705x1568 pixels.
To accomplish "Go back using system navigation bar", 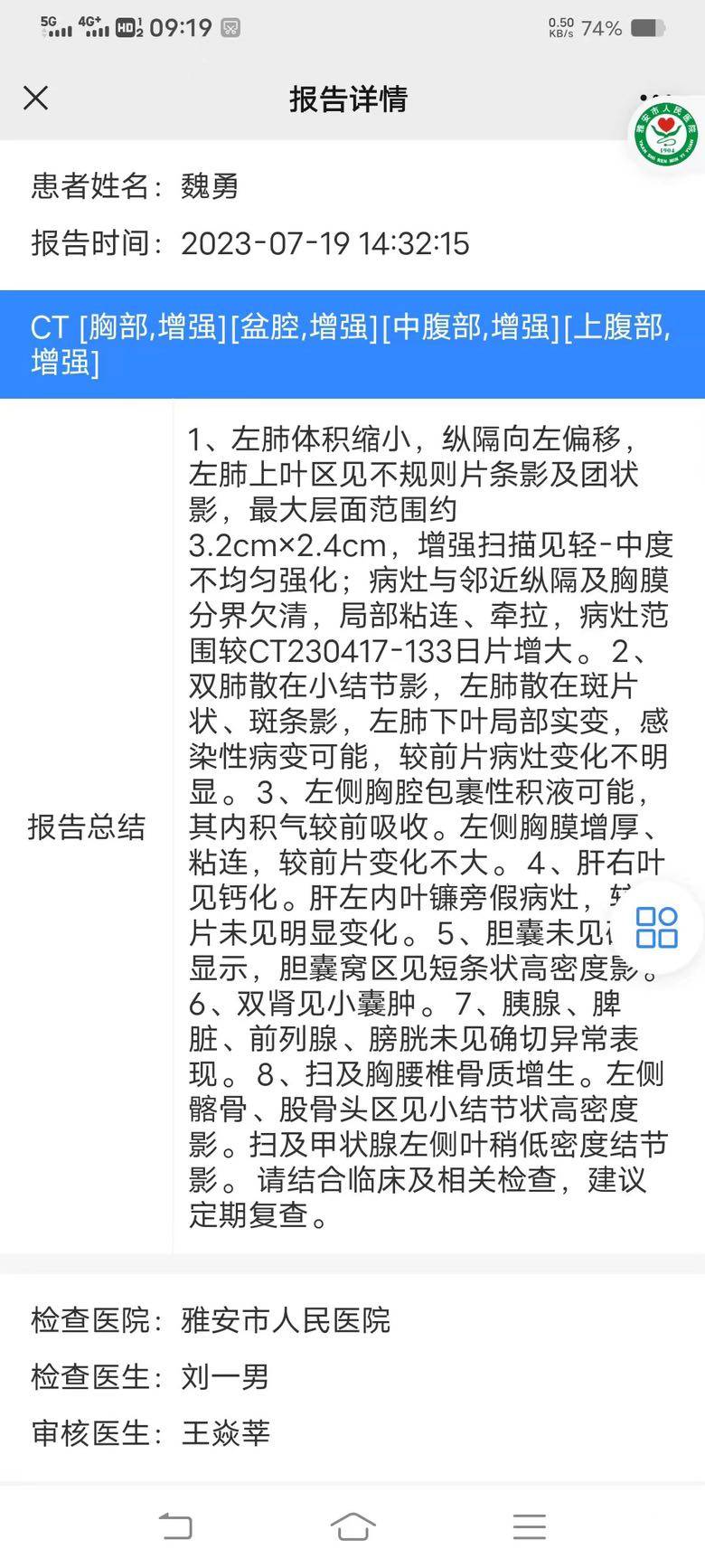I will [175, 1526].
